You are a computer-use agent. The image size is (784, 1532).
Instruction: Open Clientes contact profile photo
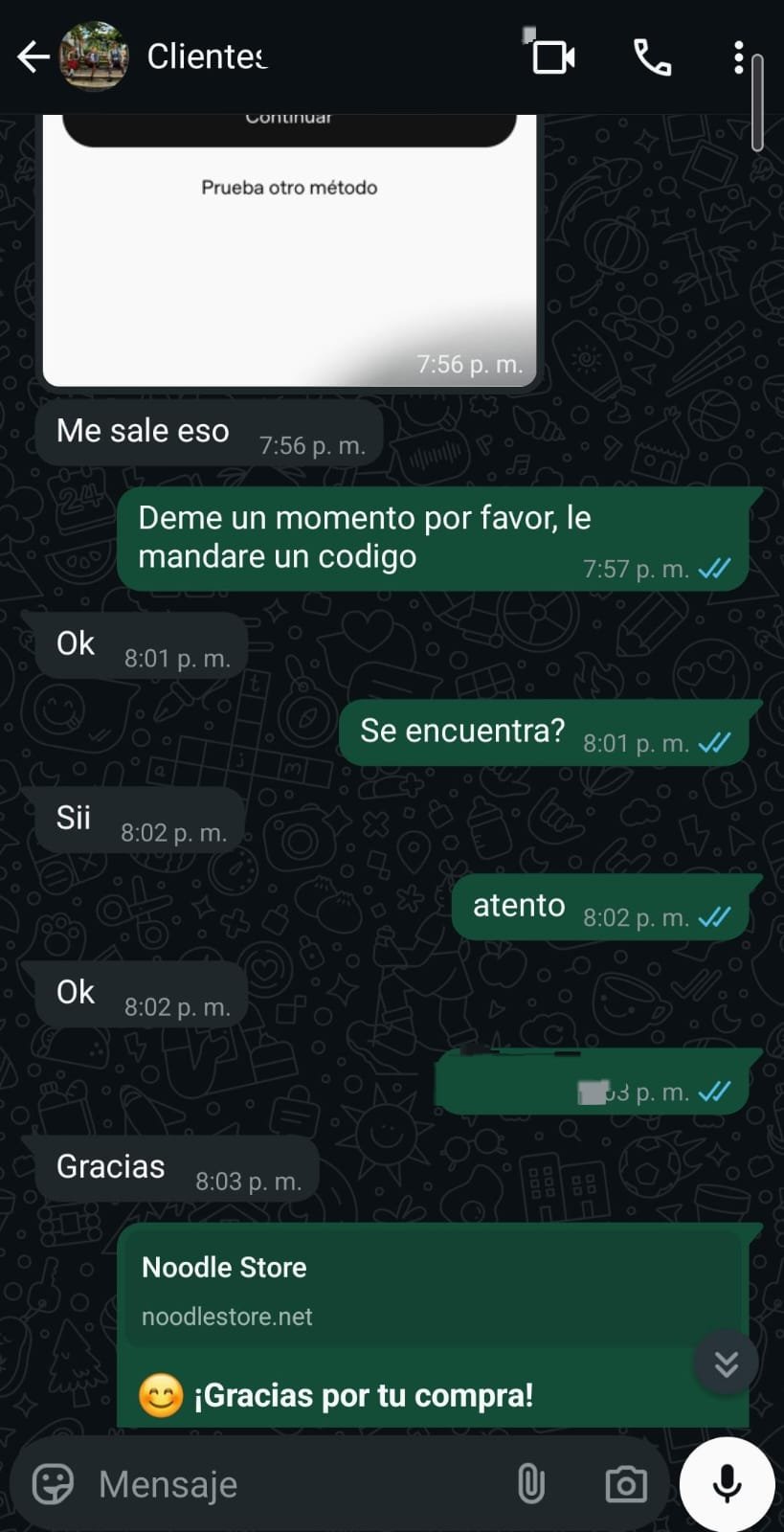(x=94, y=57)
